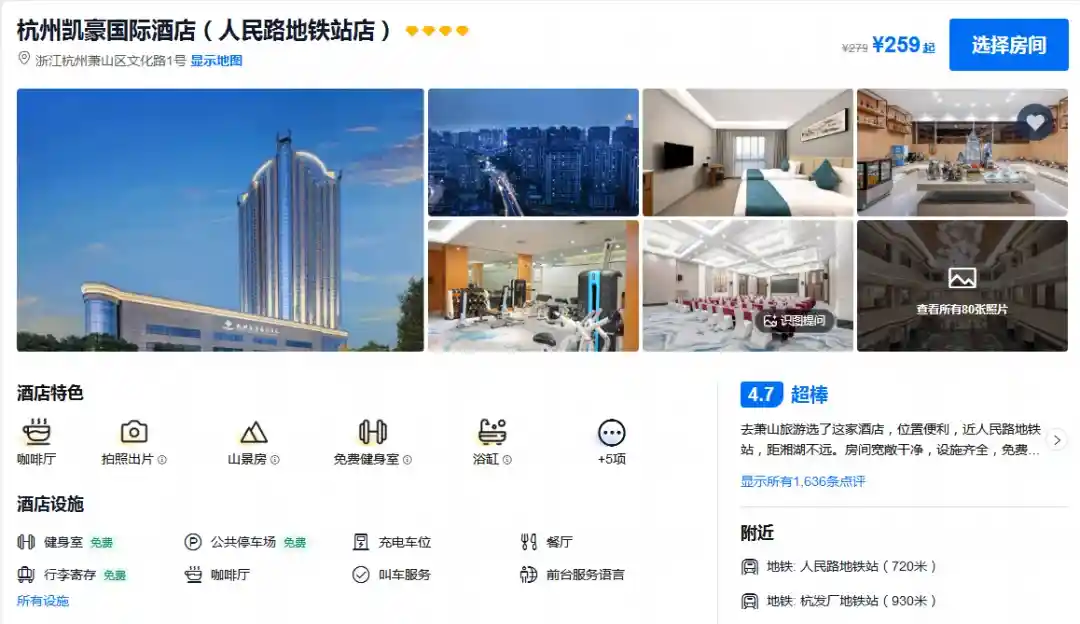Viewport: 1080px width, 624px height.
Task: Tap the 选择房间 button
Action: tap(1008, 45)
